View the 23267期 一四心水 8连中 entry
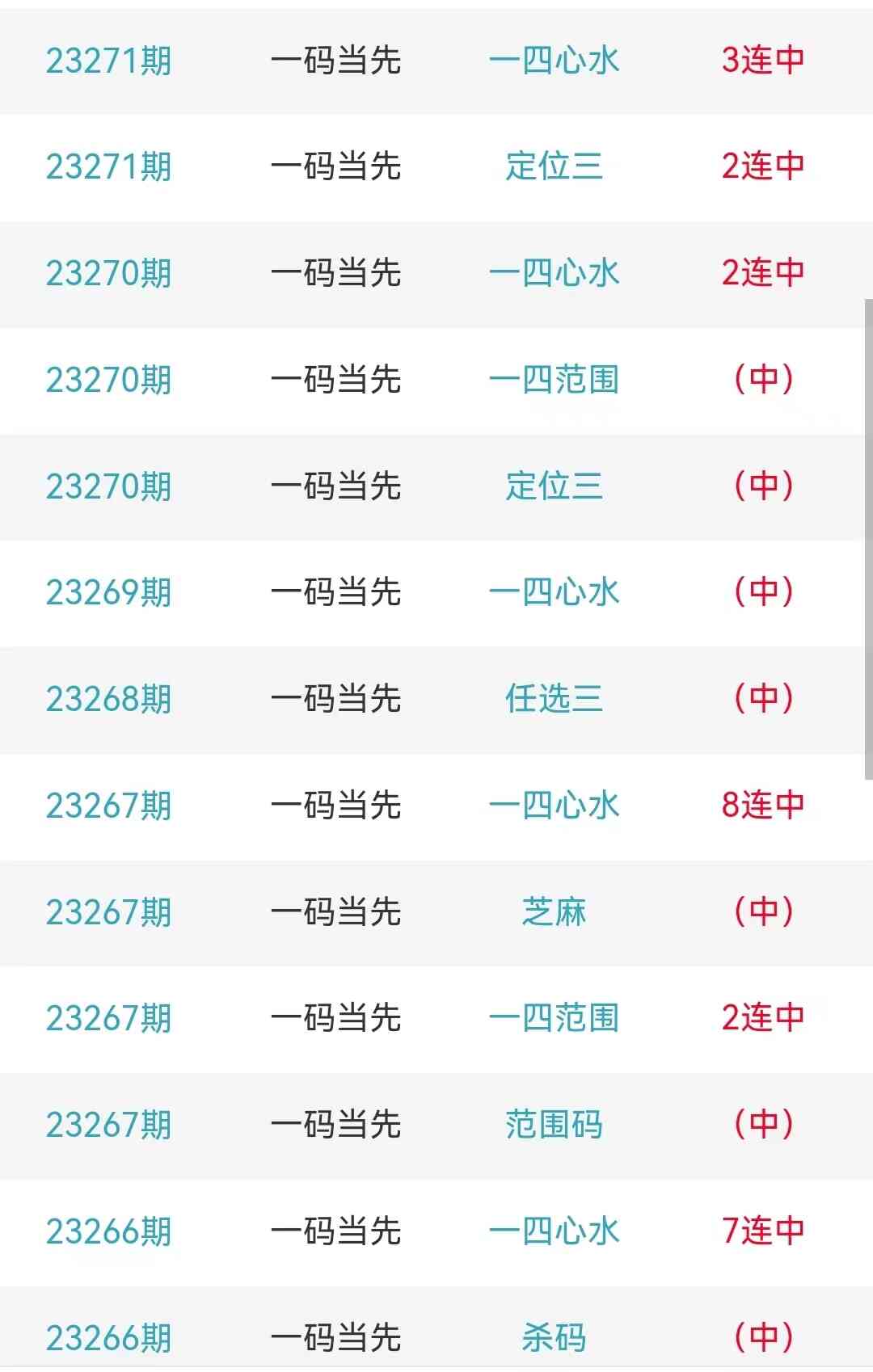This screenshot has width=873, height=1372. pos(554,806)
